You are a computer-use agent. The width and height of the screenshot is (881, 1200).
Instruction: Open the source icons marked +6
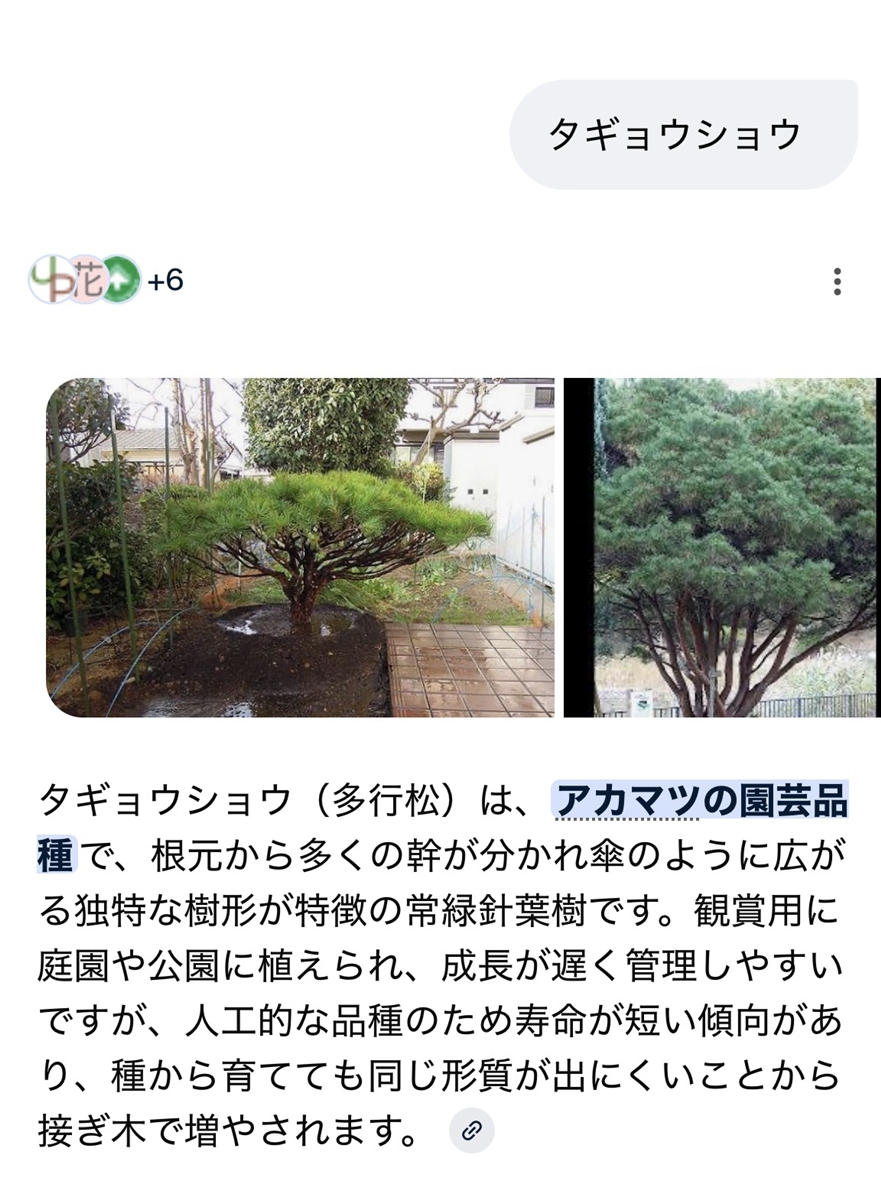[106, 280]
